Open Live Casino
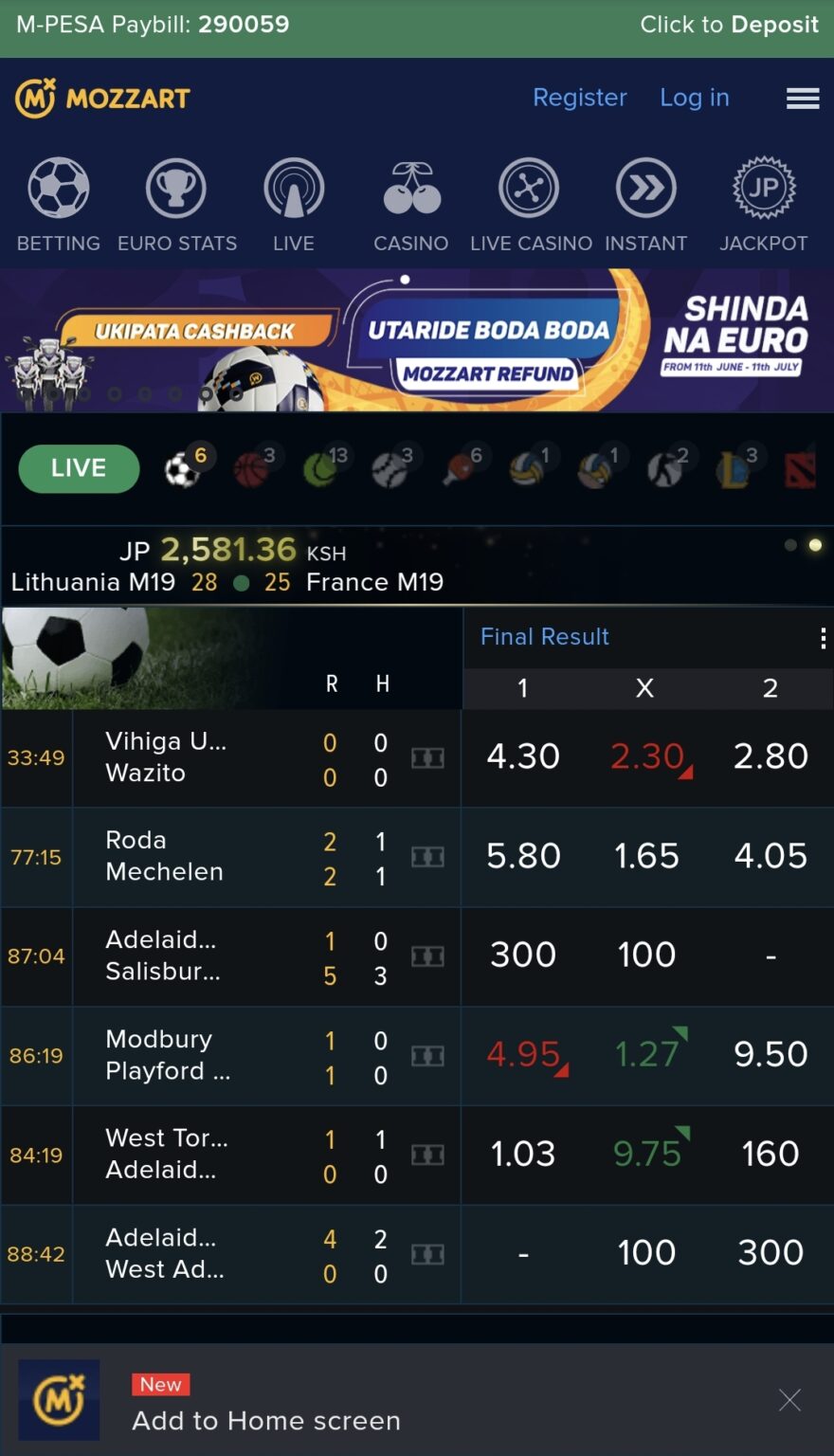Image resolution: width=834 pixels, height=1456 pixels. pos(531,206)
